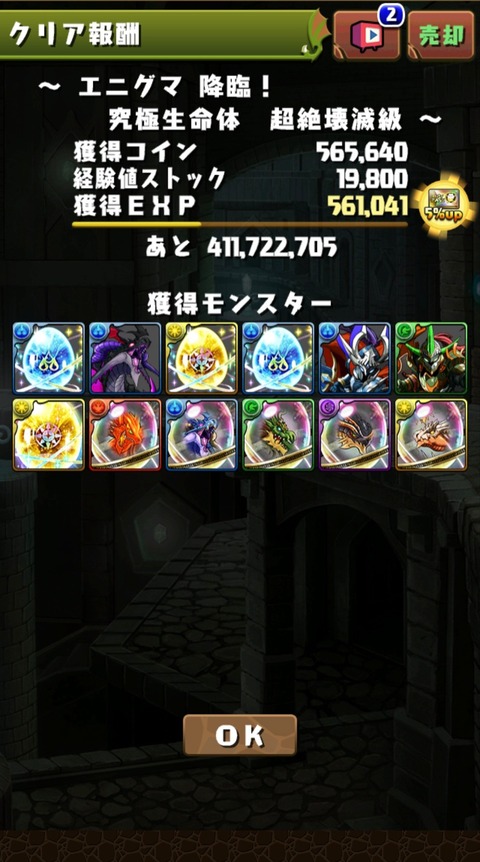This screenshot has height=862, width=480.
Task: Select the green armored knight monster
Action: pyautogui.click(x=431, y=358)
